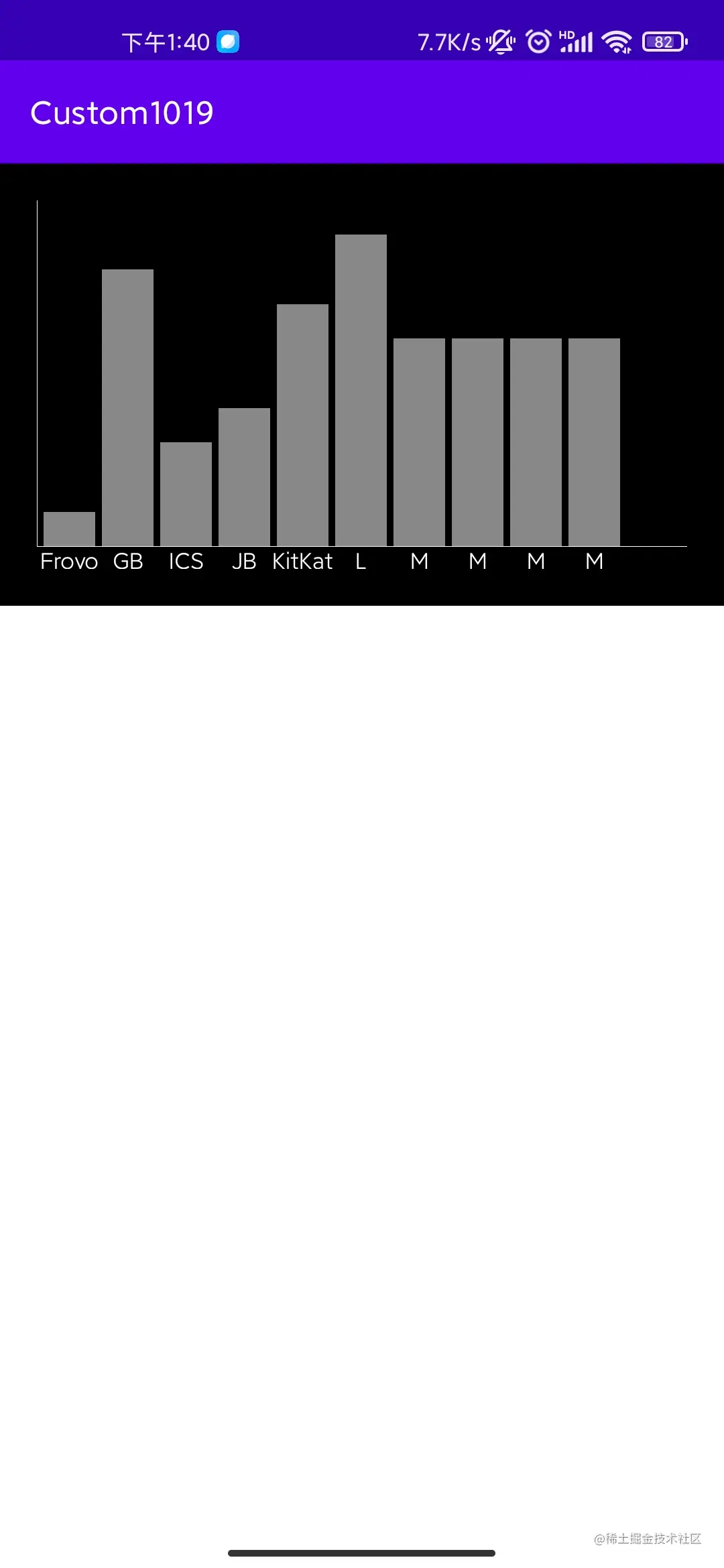Tap the ICS axis label

186,562
